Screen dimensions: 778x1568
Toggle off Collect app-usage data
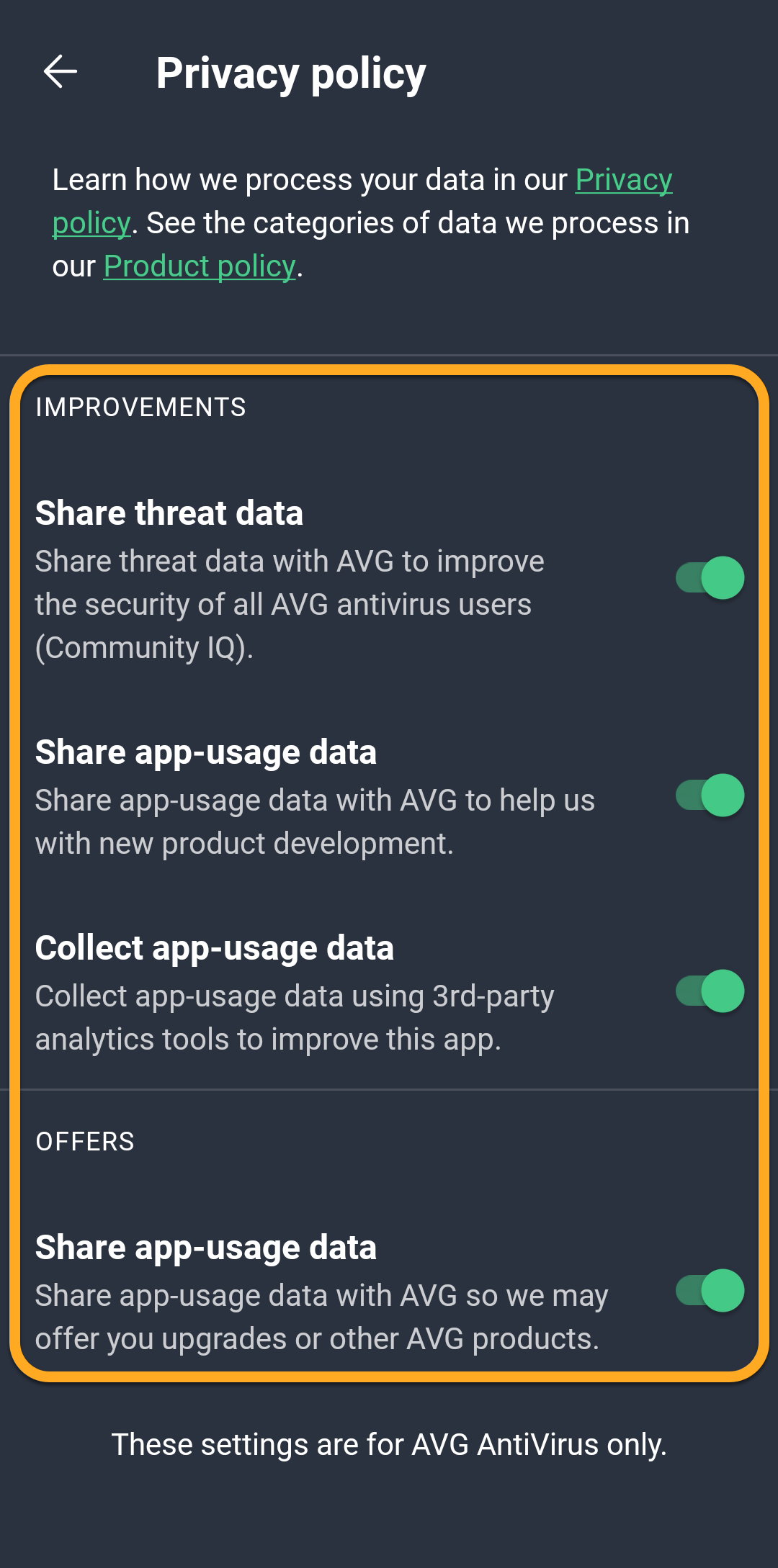pyautogui.click(x=710, y=991)
